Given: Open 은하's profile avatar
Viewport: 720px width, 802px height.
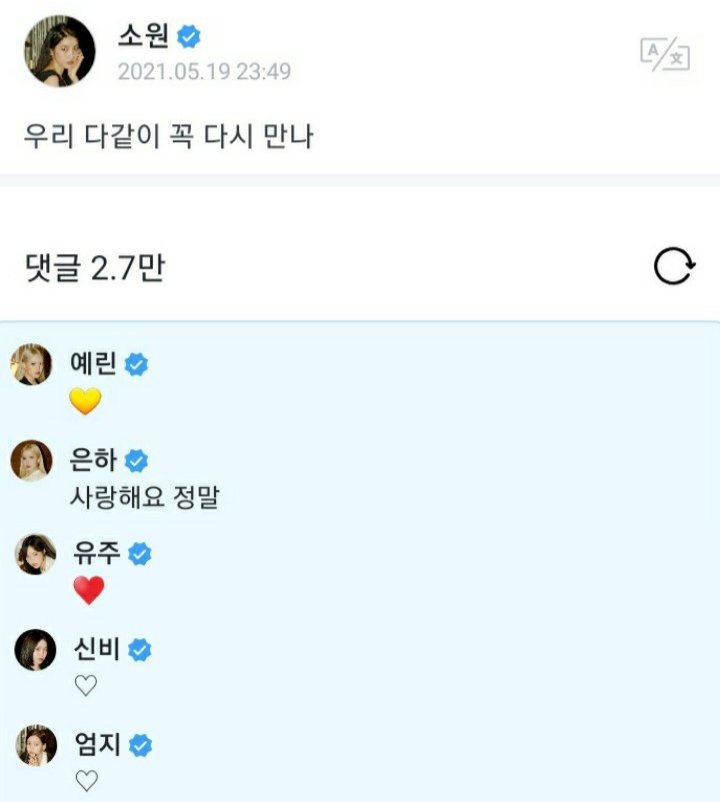Looking at the screenshot, I should click(x=32, y=460).
